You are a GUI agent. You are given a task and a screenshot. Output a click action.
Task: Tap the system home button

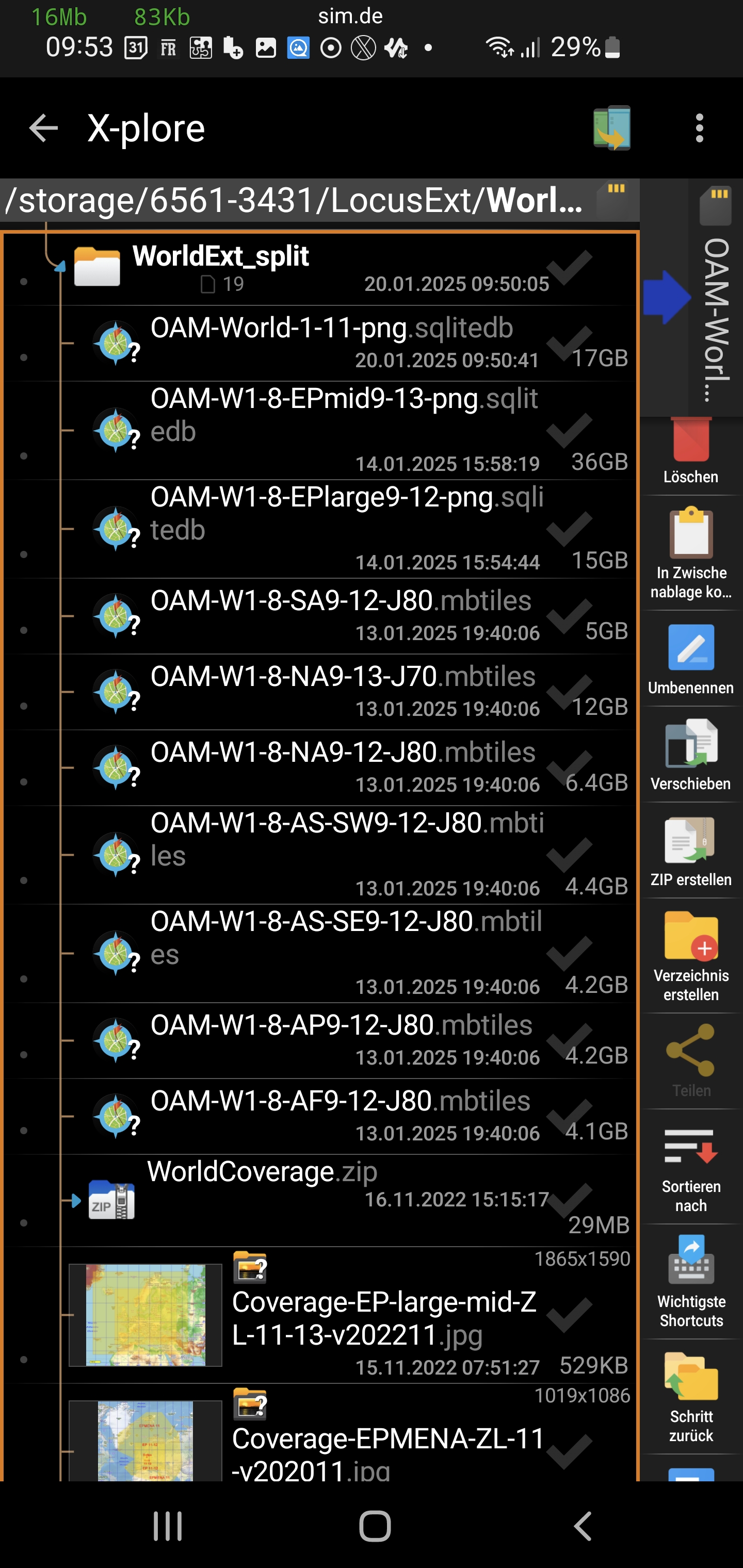tap(375, 1525)
